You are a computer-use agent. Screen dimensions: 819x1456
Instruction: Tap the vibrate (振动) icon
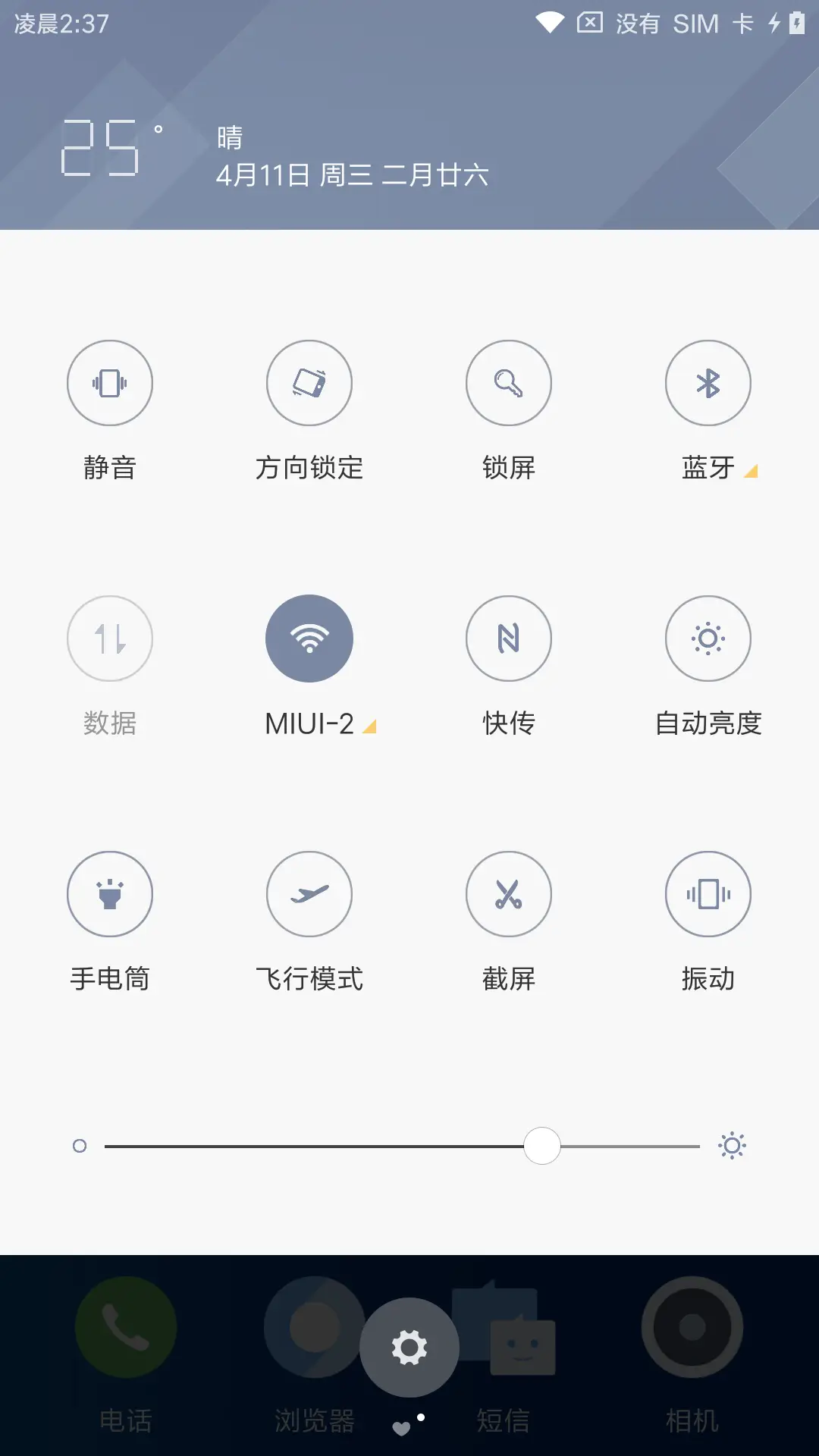click(708, 894)
